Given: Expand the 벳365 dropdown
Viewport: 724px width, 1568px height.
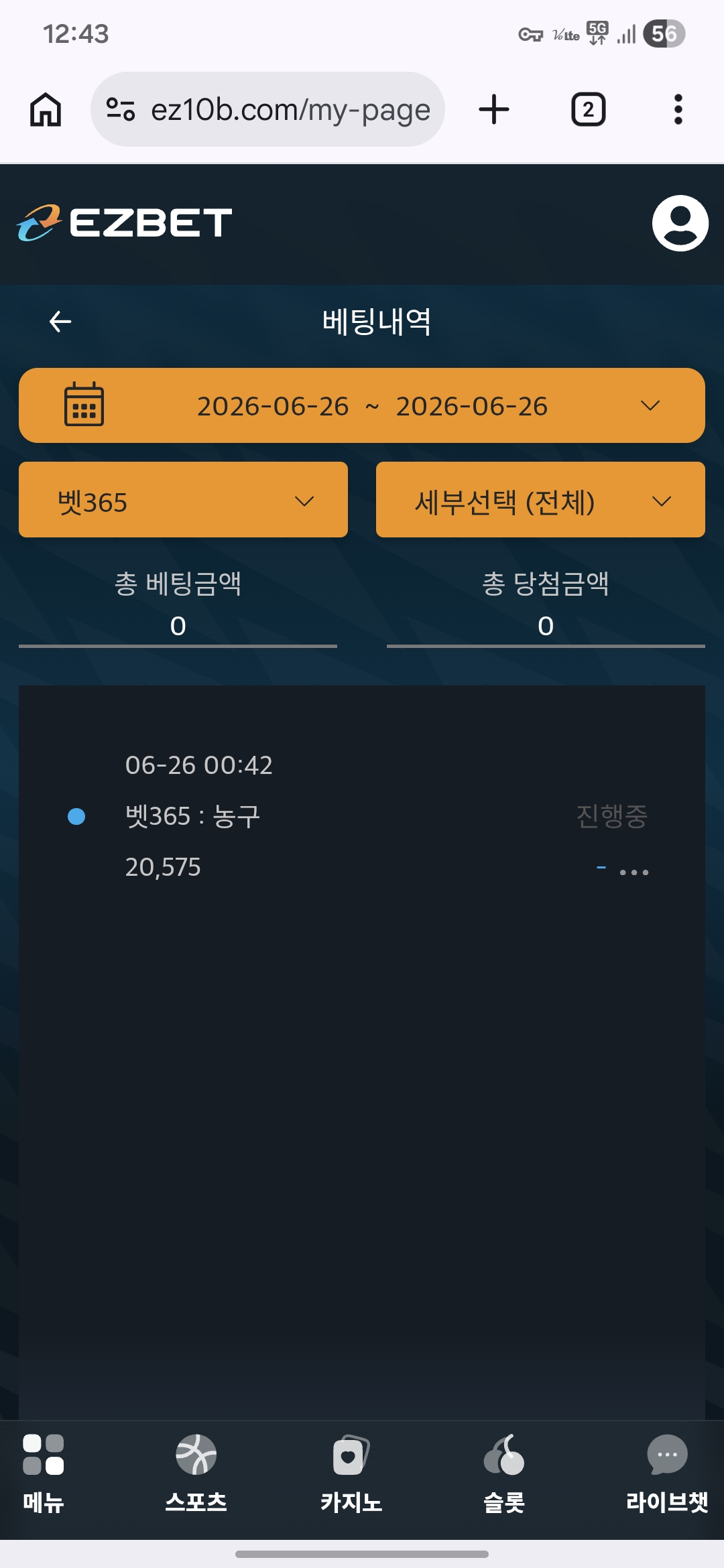Looking at the screenshot, I should 183,500.
